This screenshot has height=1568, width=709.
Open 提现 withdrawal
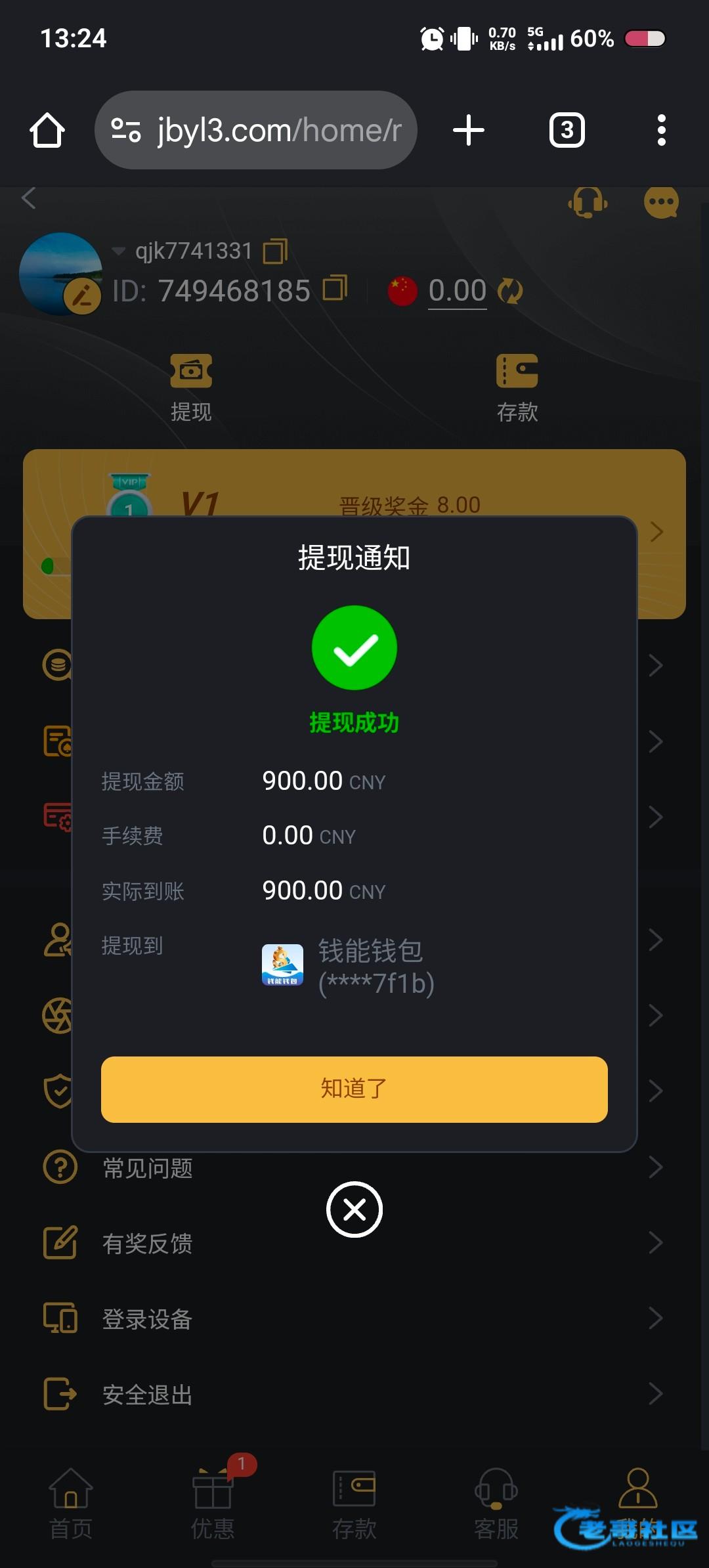pos(191,387)
